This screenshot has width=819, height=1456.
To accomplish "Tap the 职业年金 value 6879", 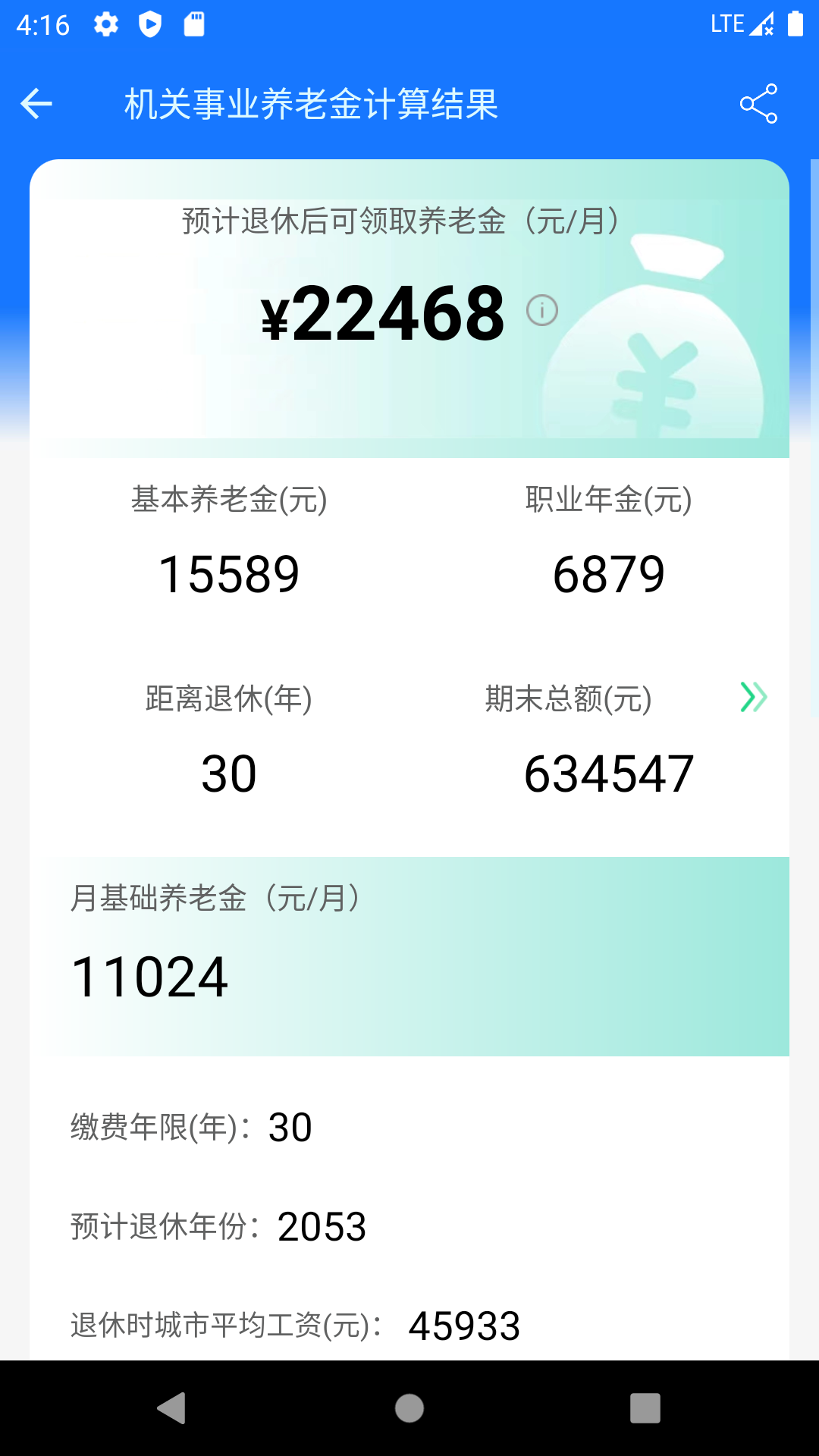I will pyautogui.click(x=610, y=573).
